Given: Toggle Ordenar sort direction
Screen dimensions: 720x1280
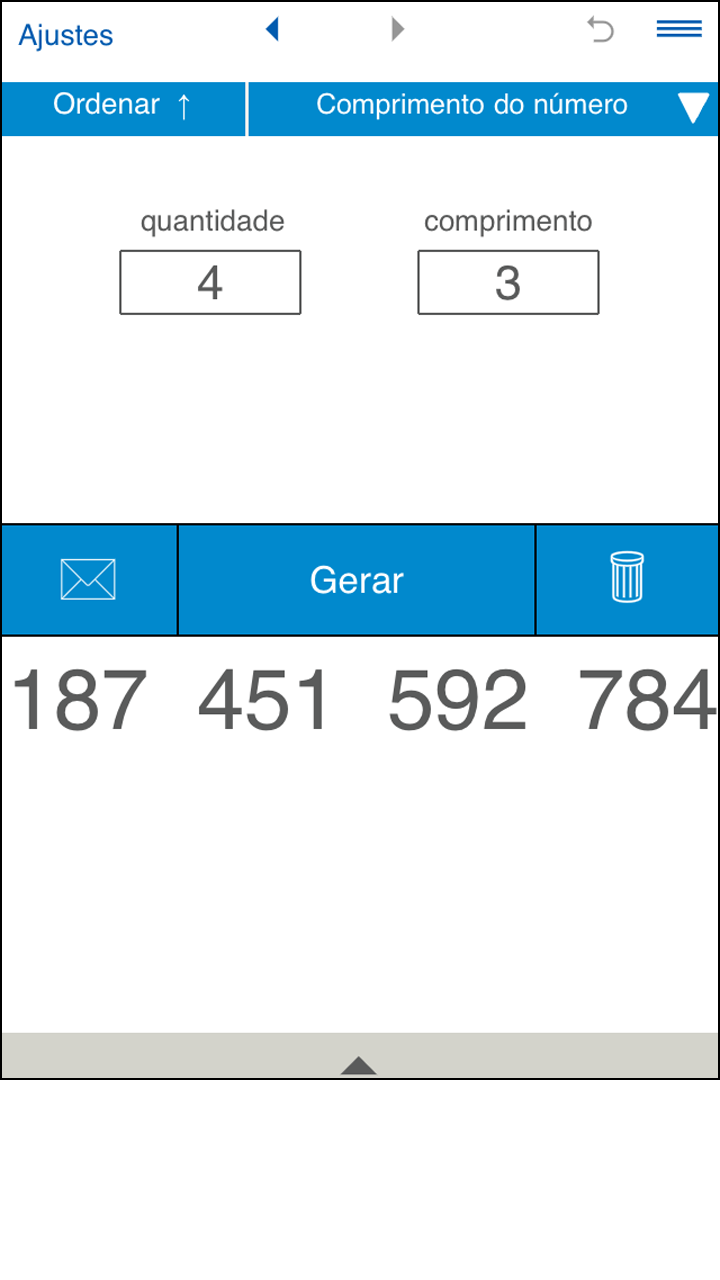Looking at the screenshot, I should coord(123,108).
